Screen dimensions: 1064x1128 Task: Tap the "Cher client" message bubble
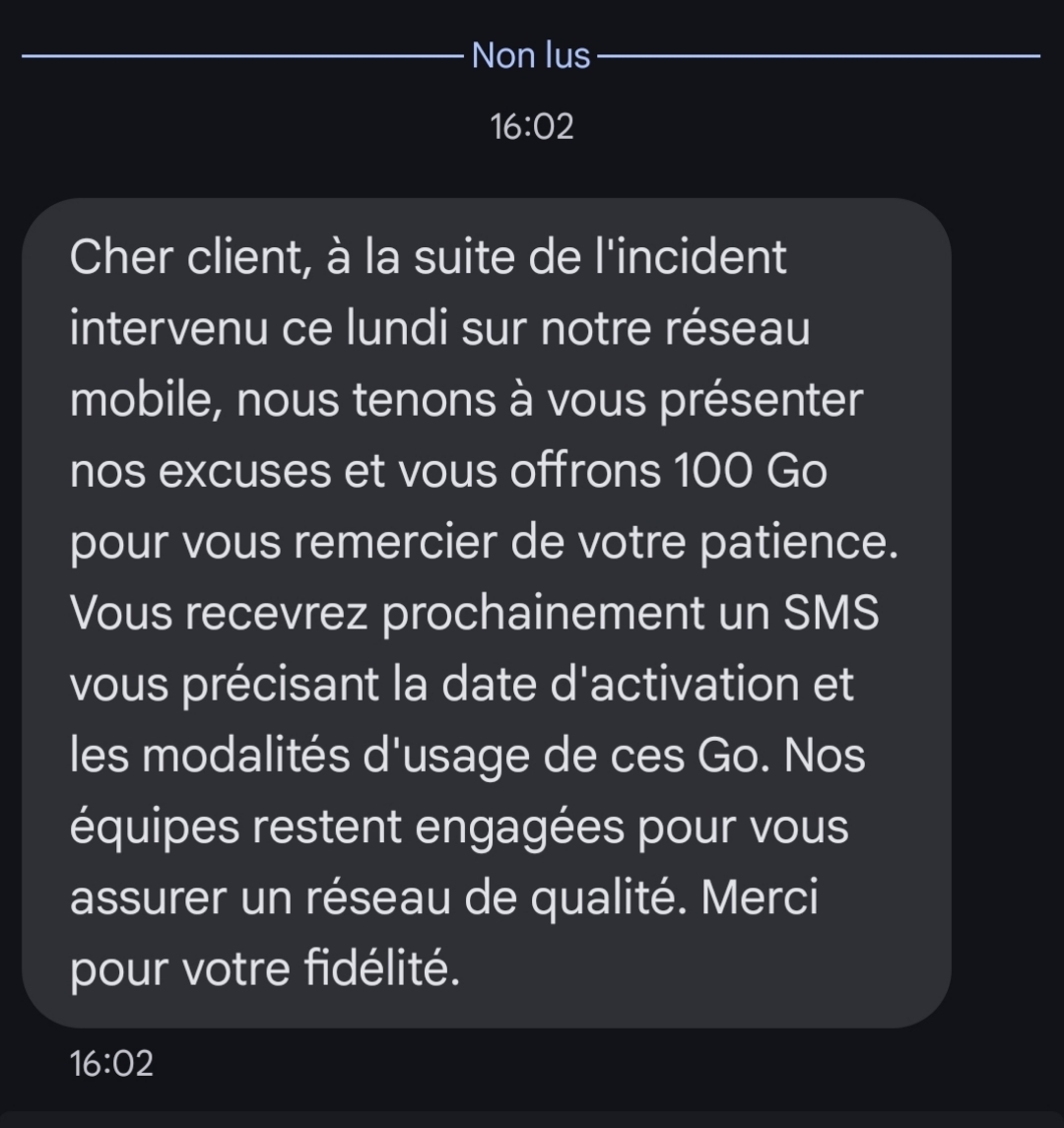pyautogui.click(x=486, y=613)
